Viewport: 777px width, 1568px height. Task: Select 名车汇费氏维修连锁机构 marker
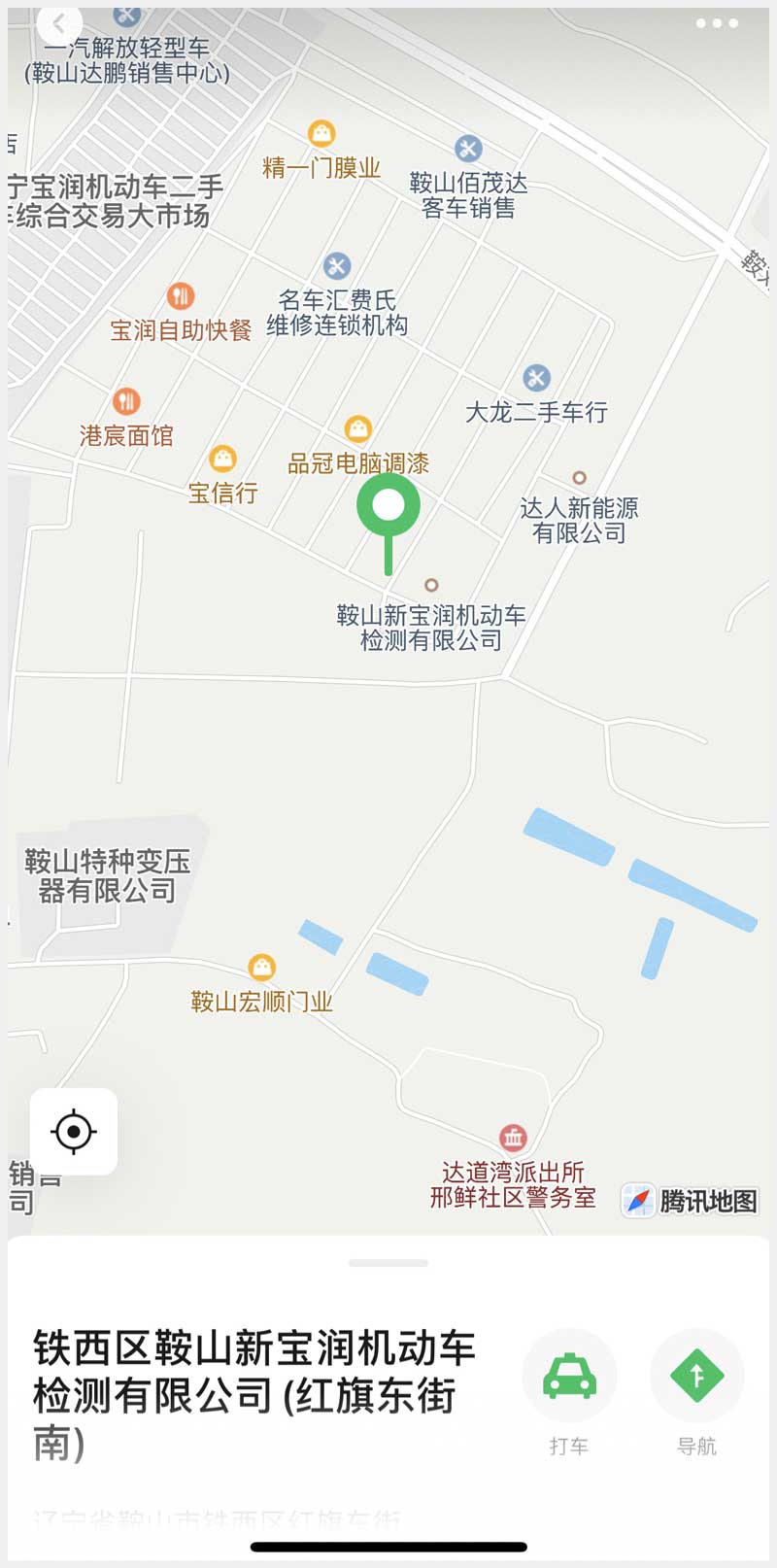337,265
